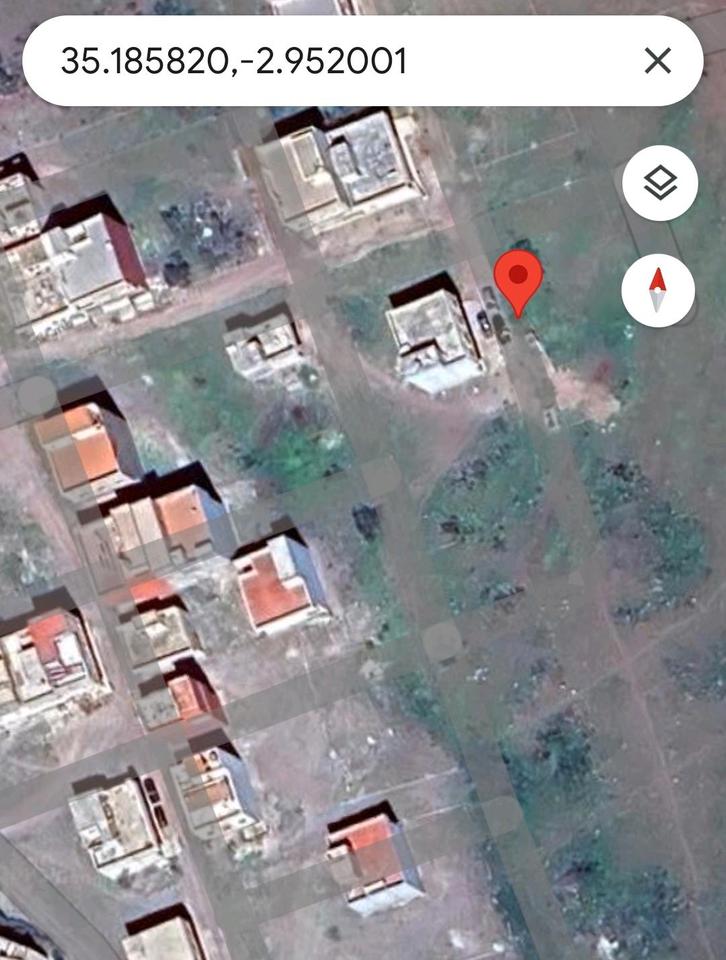Clear the coordinates search with X

(657, 61)
